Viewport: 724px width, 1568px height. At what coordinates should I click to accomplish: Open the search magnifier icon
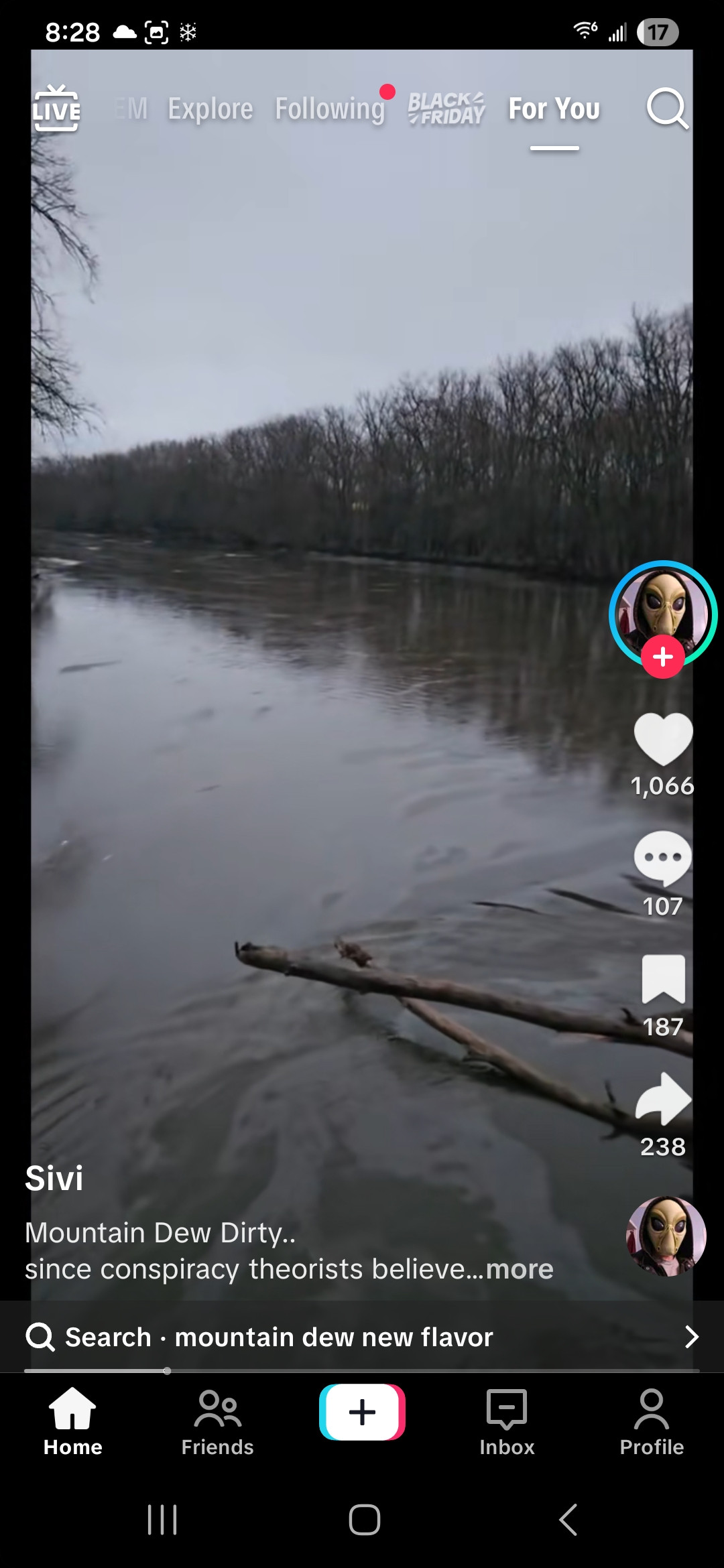tap(667, 109)
